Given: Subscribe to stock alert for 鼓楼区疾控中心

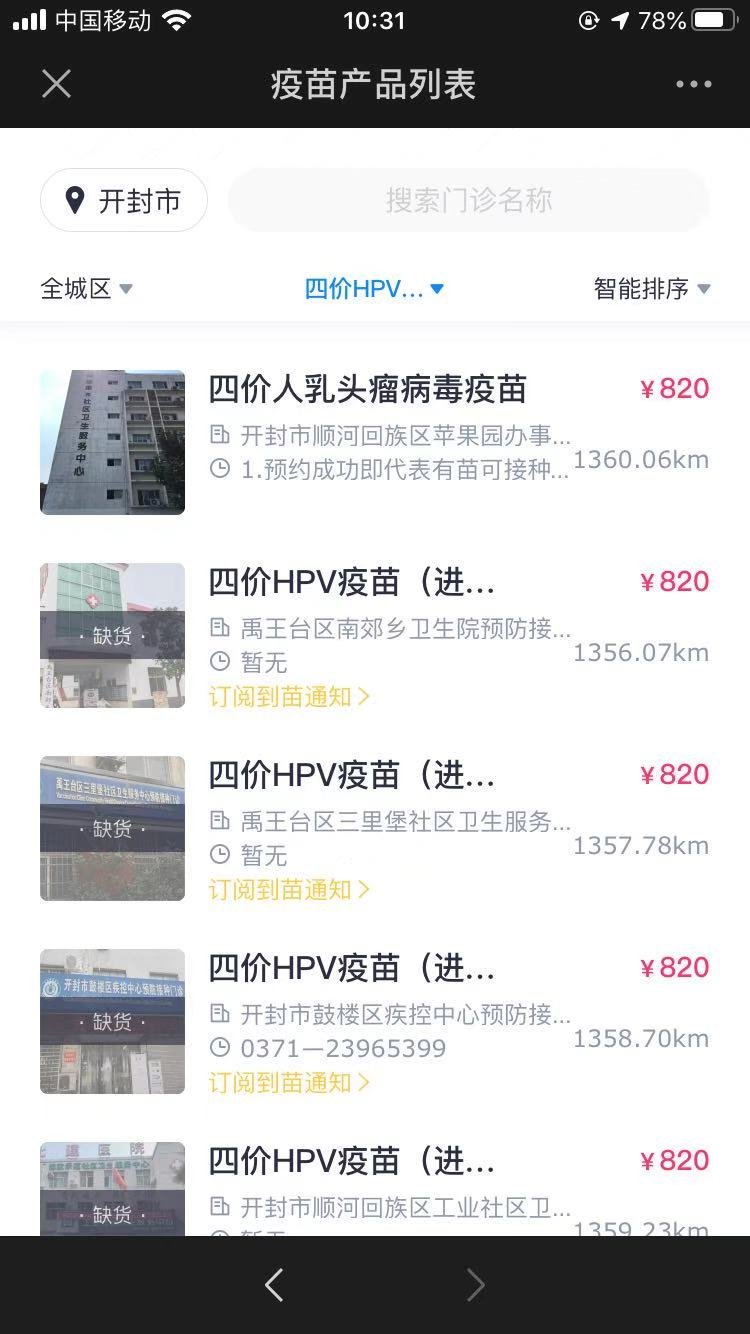Looking at the screenshot, I should coord(289,1082).
